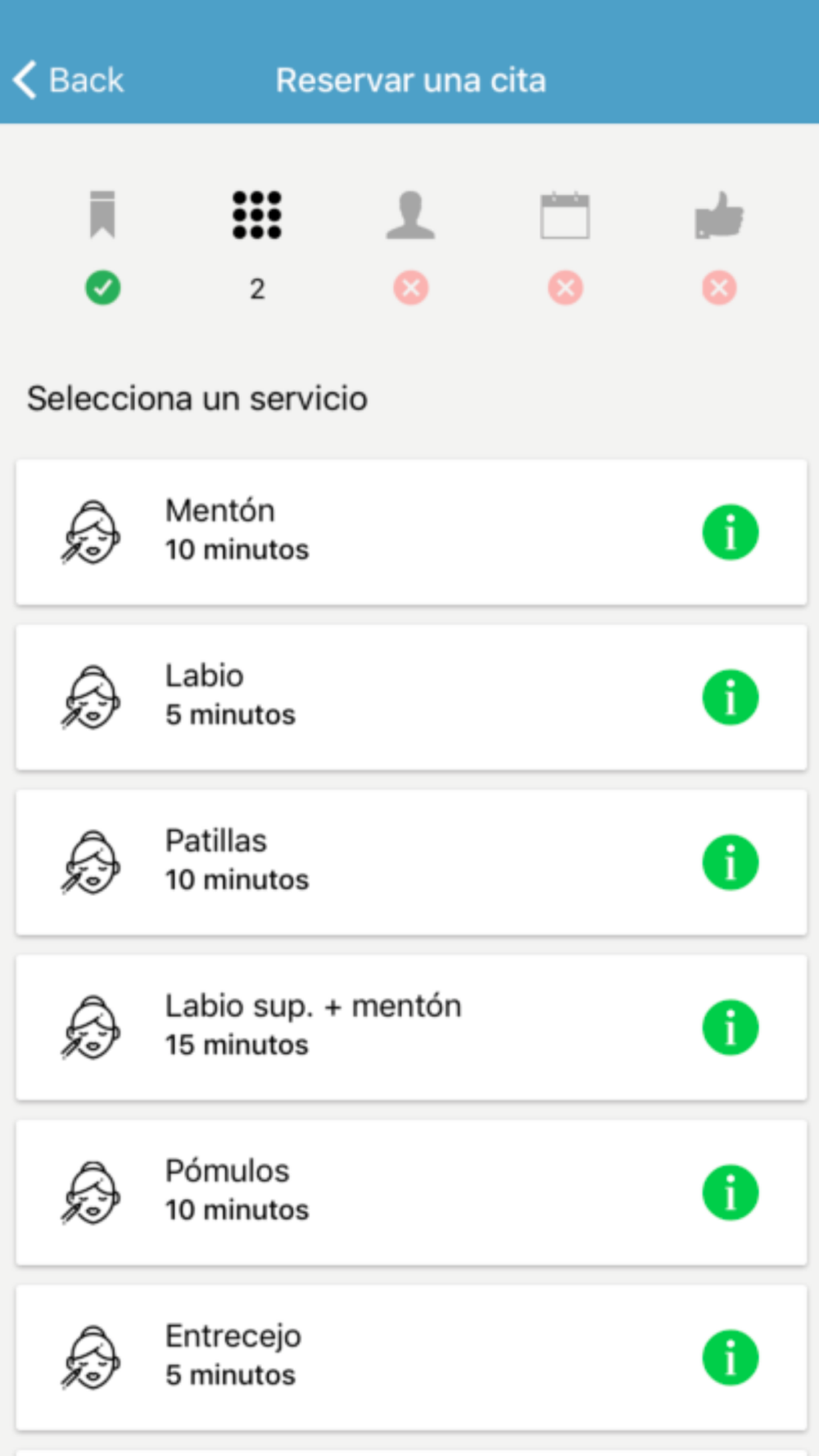View info about Entrecejo
The height and width of the screenshot is (1456, 819).
click(x=730, y=1358)
